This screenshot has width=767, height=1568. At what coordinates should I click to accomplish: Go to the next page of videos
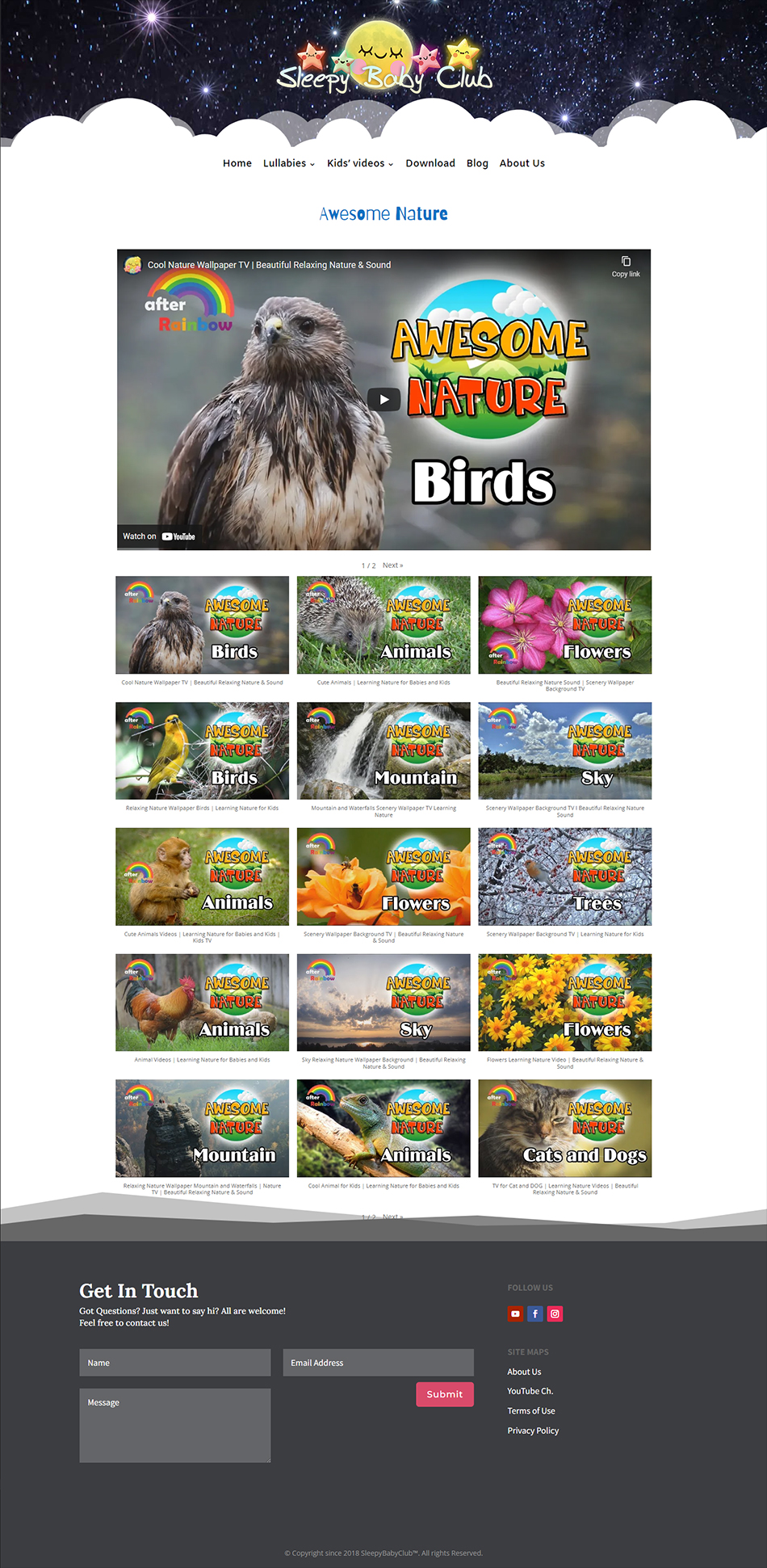click(392, 565)
